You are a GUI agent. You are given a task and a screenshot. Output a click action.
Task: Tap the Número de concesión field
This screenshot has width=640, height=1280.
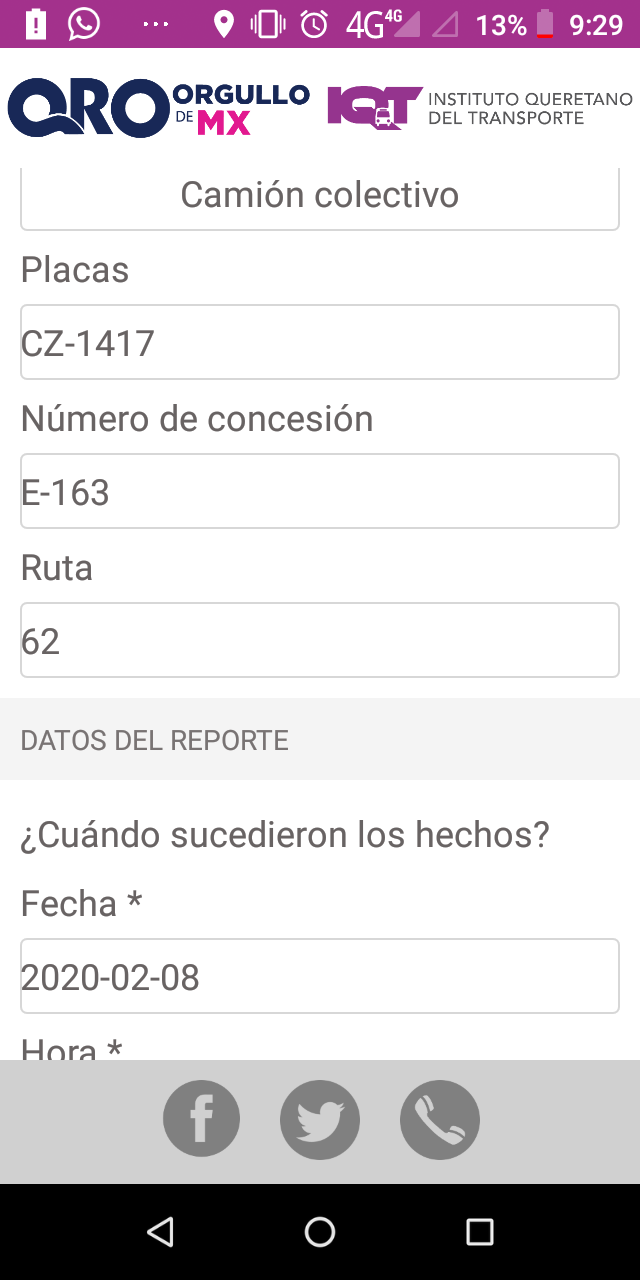pos(320,491)
